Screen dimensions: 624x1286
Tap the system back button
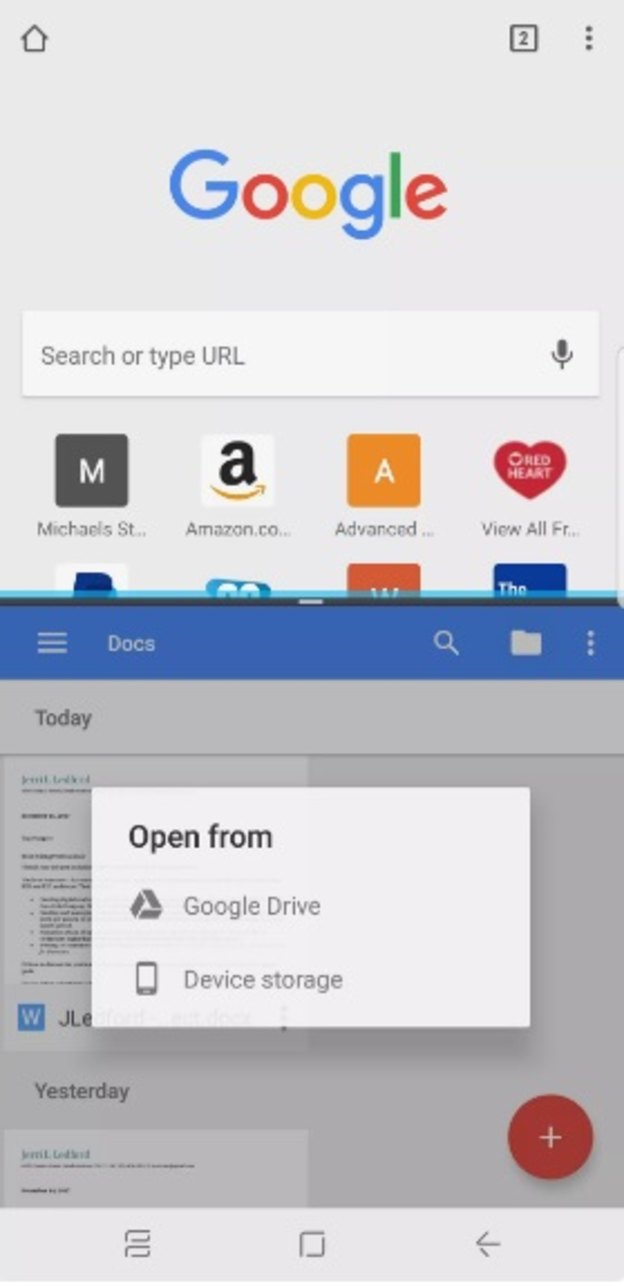pos(487,1243)
